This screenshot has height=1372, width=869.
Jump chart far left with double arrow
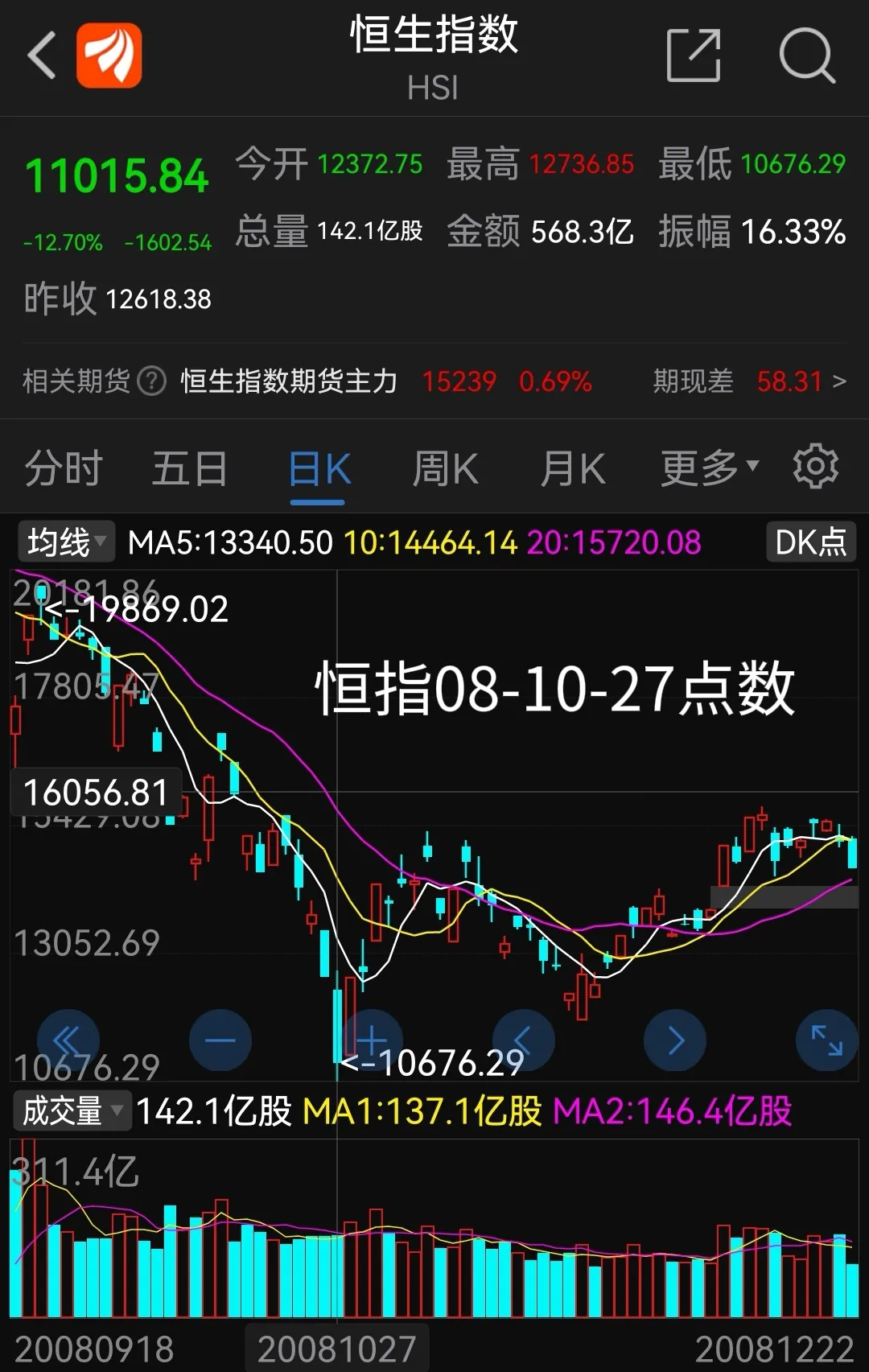click(68, 1040)
